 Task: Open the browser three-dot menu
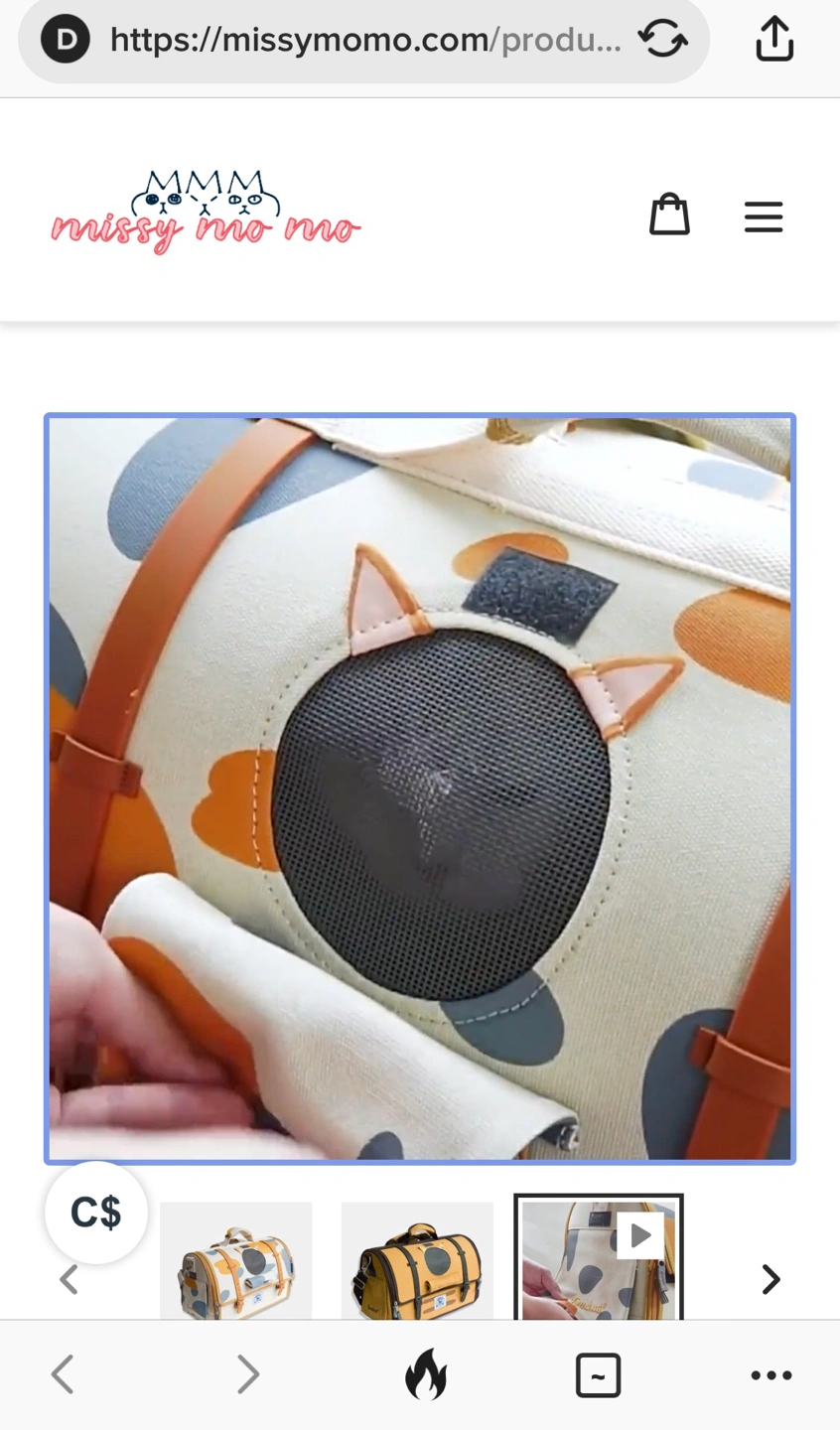(771, 1375)
